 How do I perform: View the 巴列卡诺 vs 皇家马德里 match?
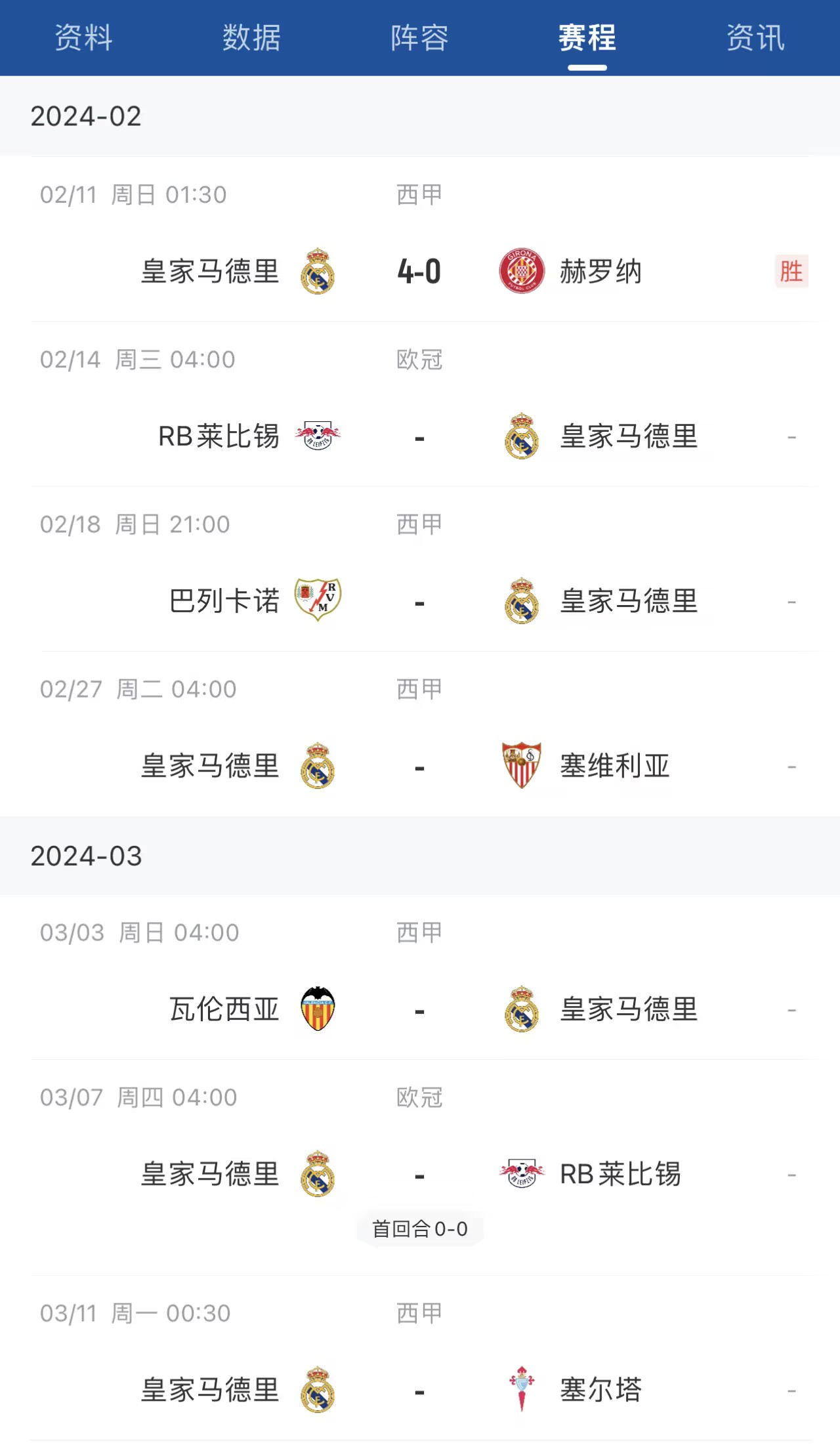click(420, 569)
